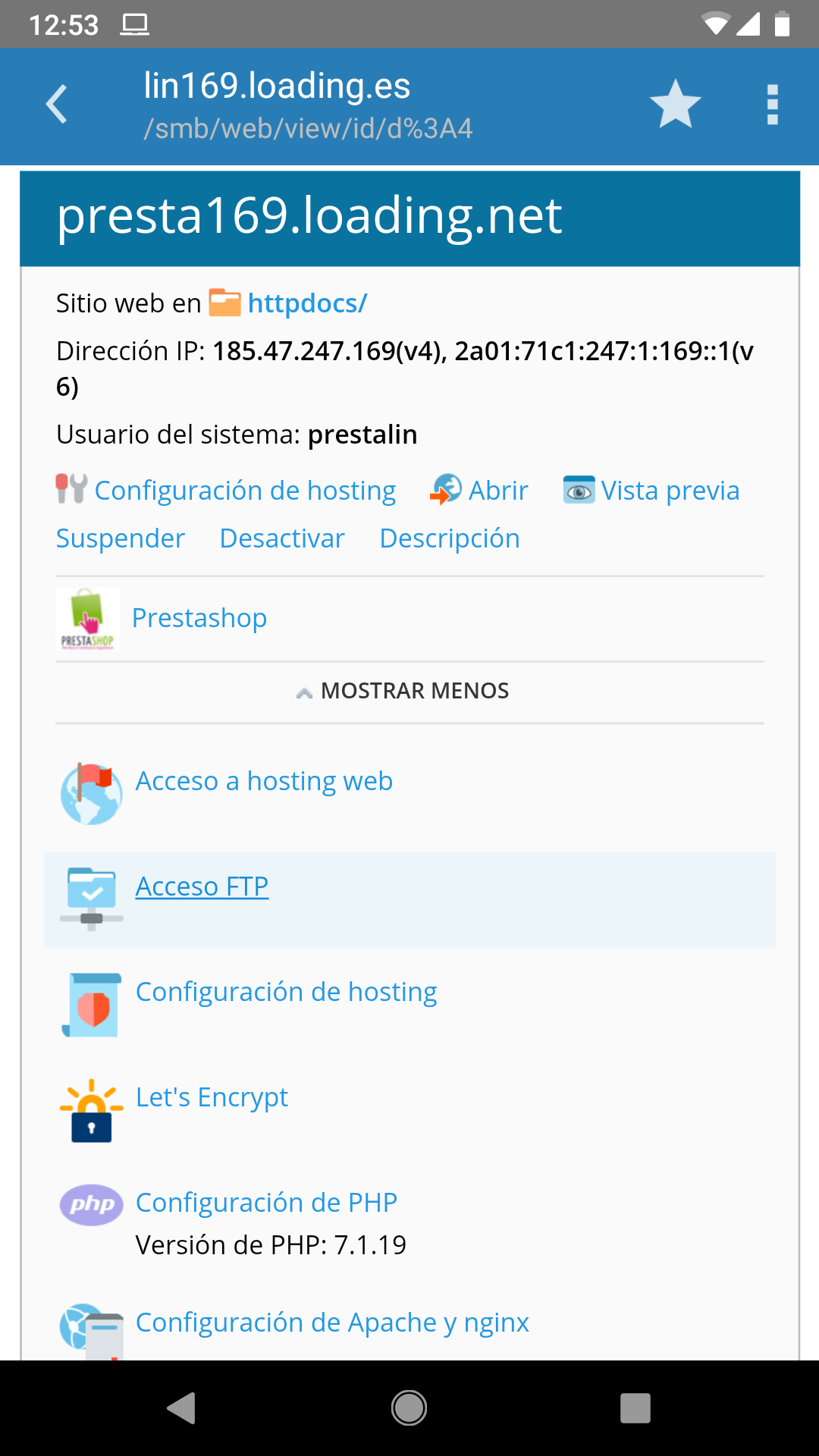The image size is (819, 1456).
Task: Tap the system home button
Action: (x=409, y=1408)
